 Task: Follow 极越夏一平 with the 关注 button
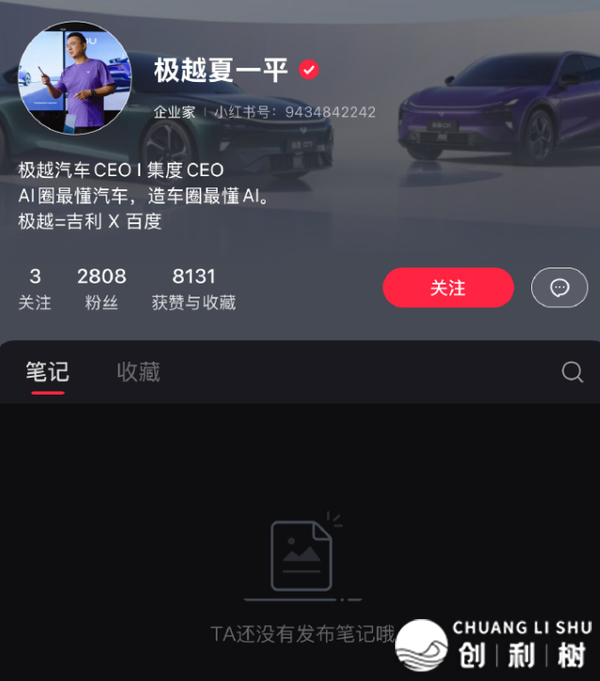[x=448, y=288]
